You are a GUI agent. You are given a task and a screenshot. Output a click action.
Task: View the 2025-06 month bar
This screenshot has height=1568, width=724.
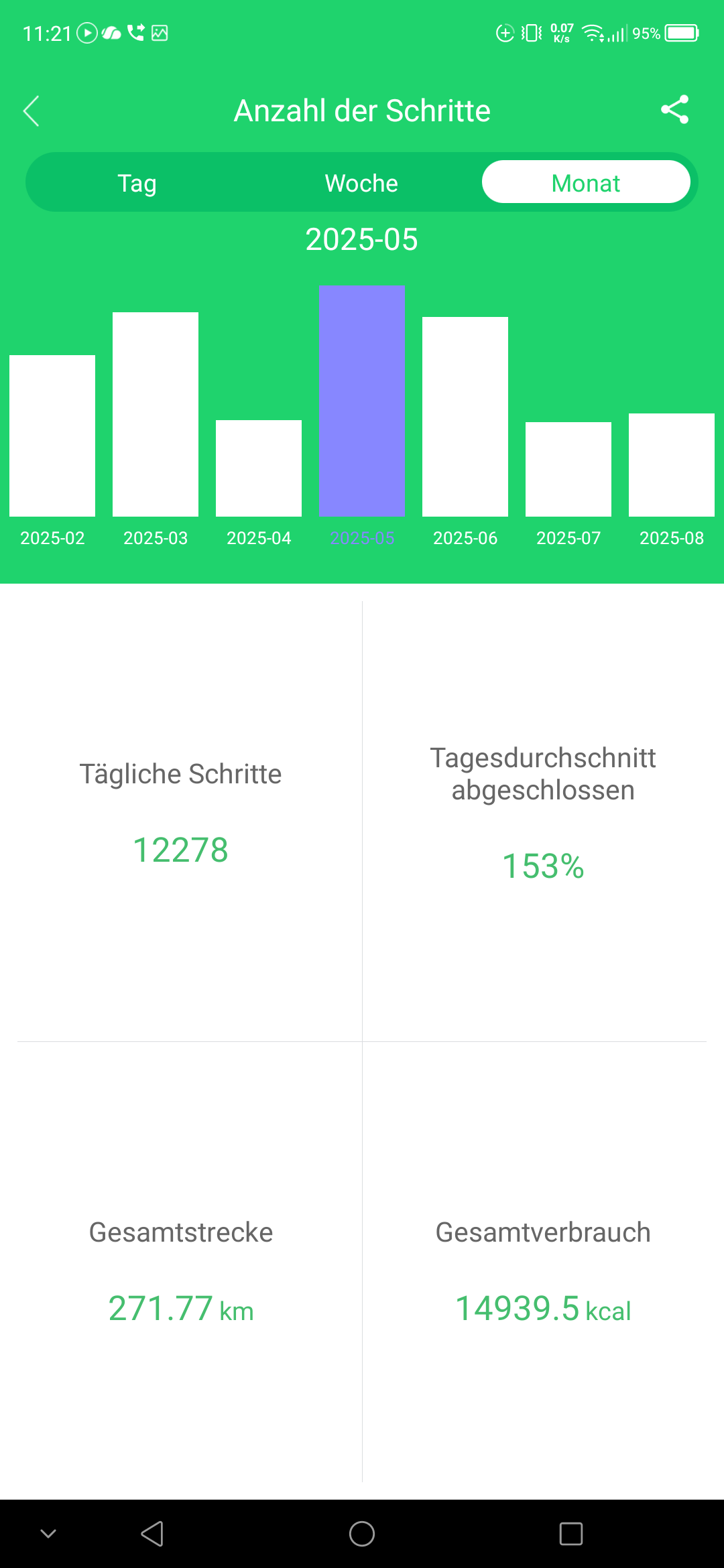click(x=465, y=416)
